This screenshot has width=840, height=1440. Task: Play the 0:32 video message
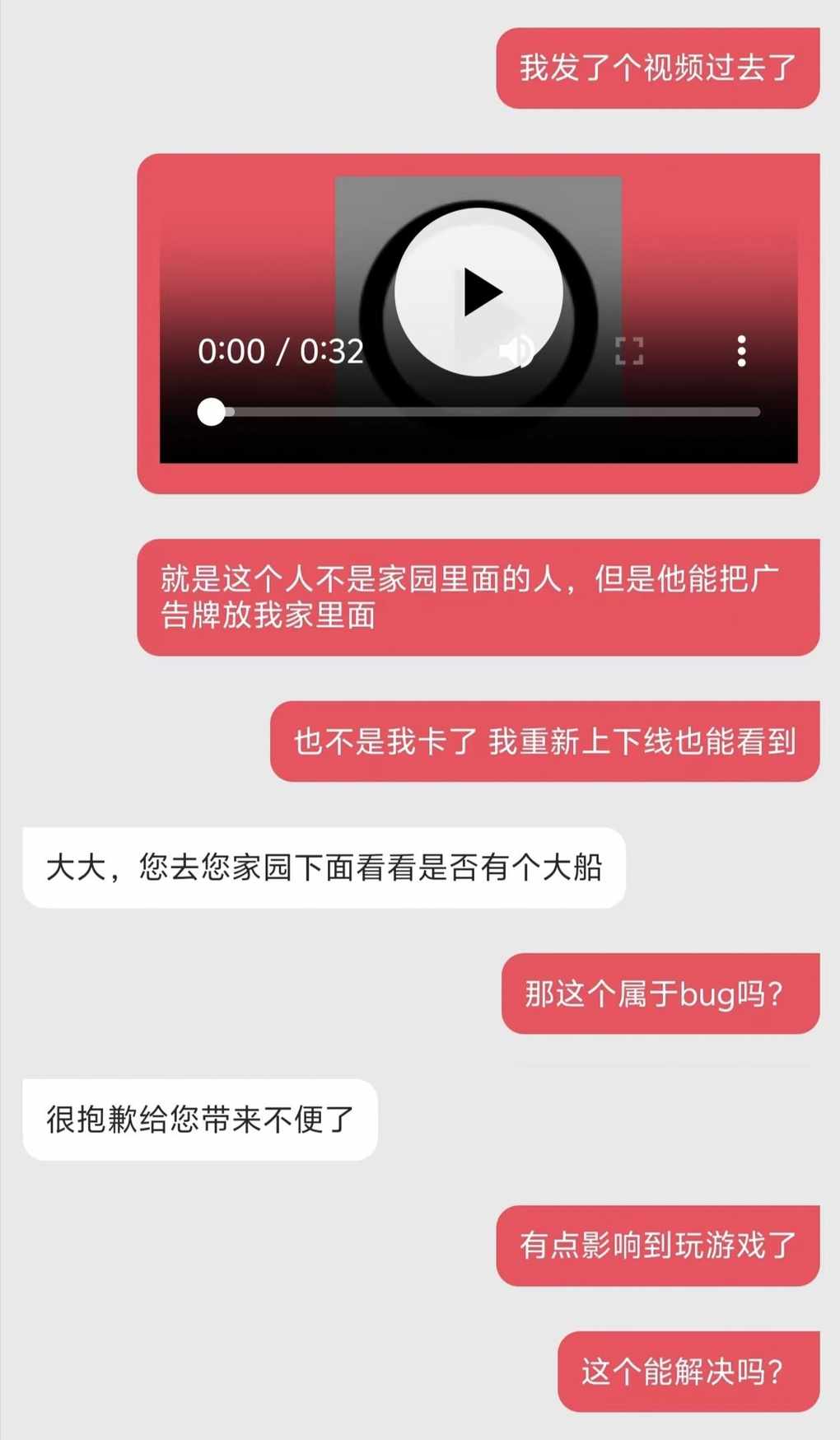pyautogui.click(x=478, y=292)
